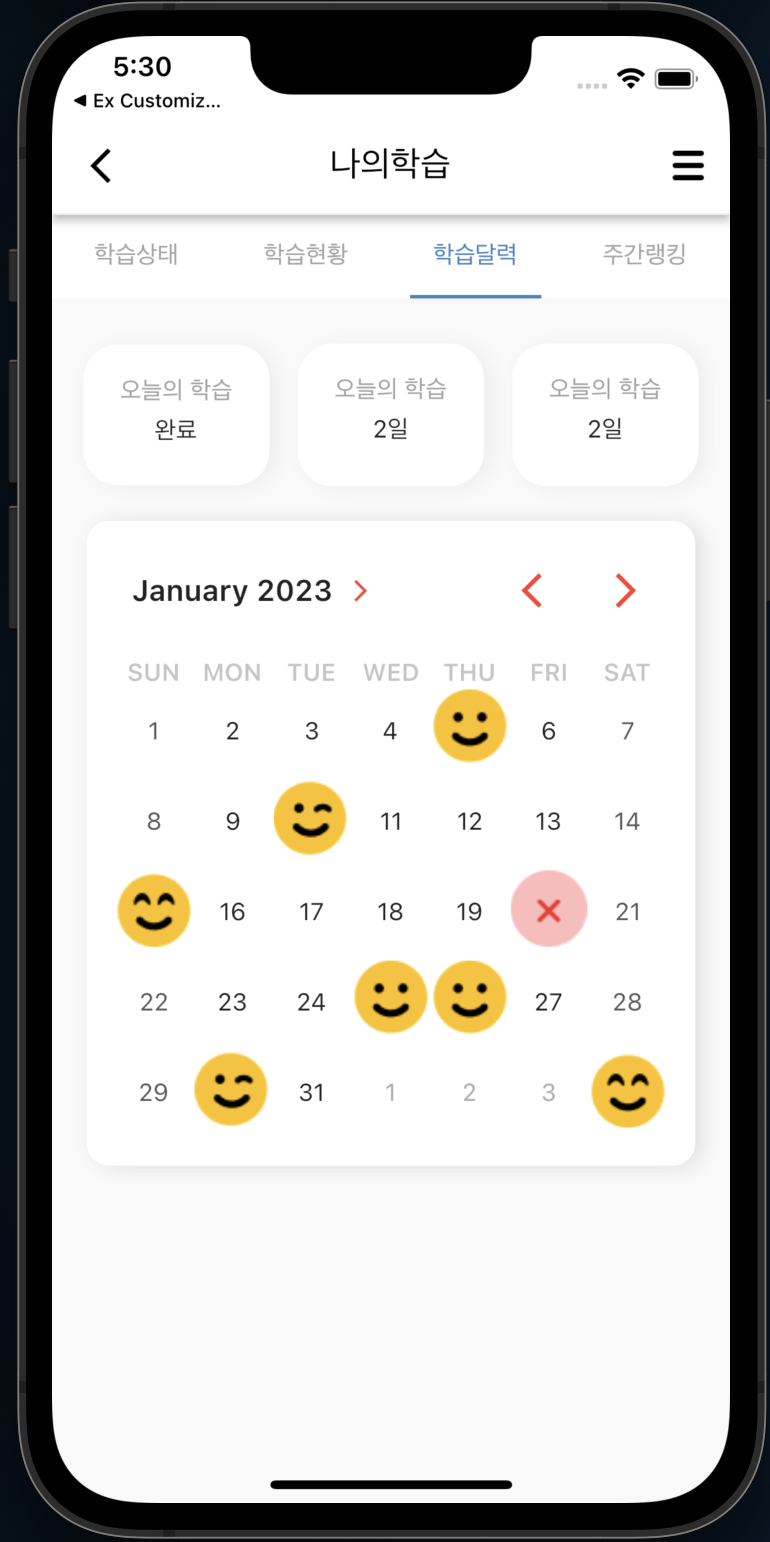Choose January 31 on the calendar
This screenshot has height=1542, width=770.
[x=312, y=1092]
